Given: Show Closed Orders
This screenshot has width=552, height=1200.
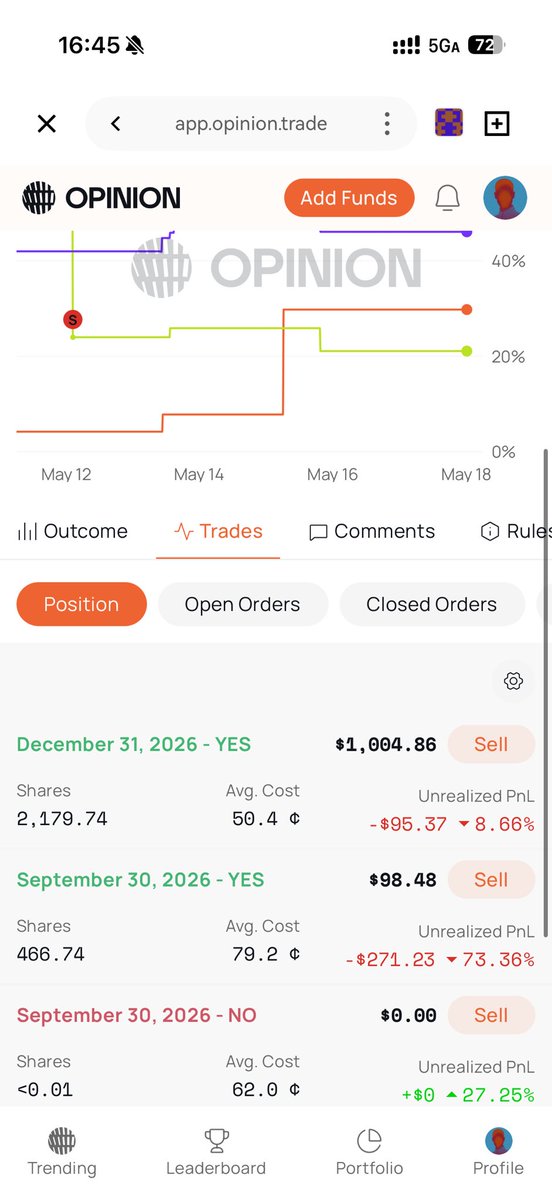Looking at the screenshot, I should (432, 604).
